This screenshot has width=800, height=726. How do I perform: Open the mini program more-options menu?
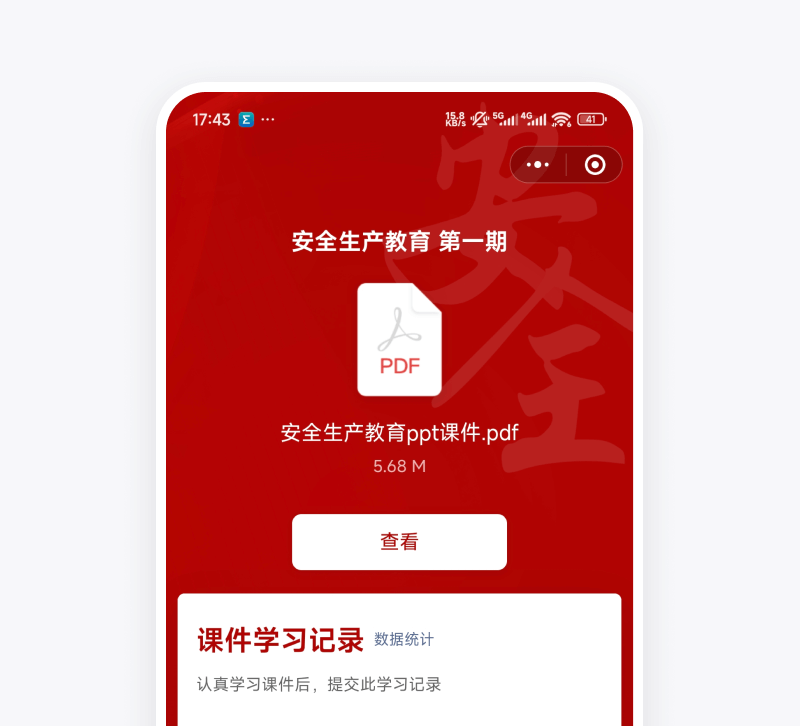[x=538, y=165]
